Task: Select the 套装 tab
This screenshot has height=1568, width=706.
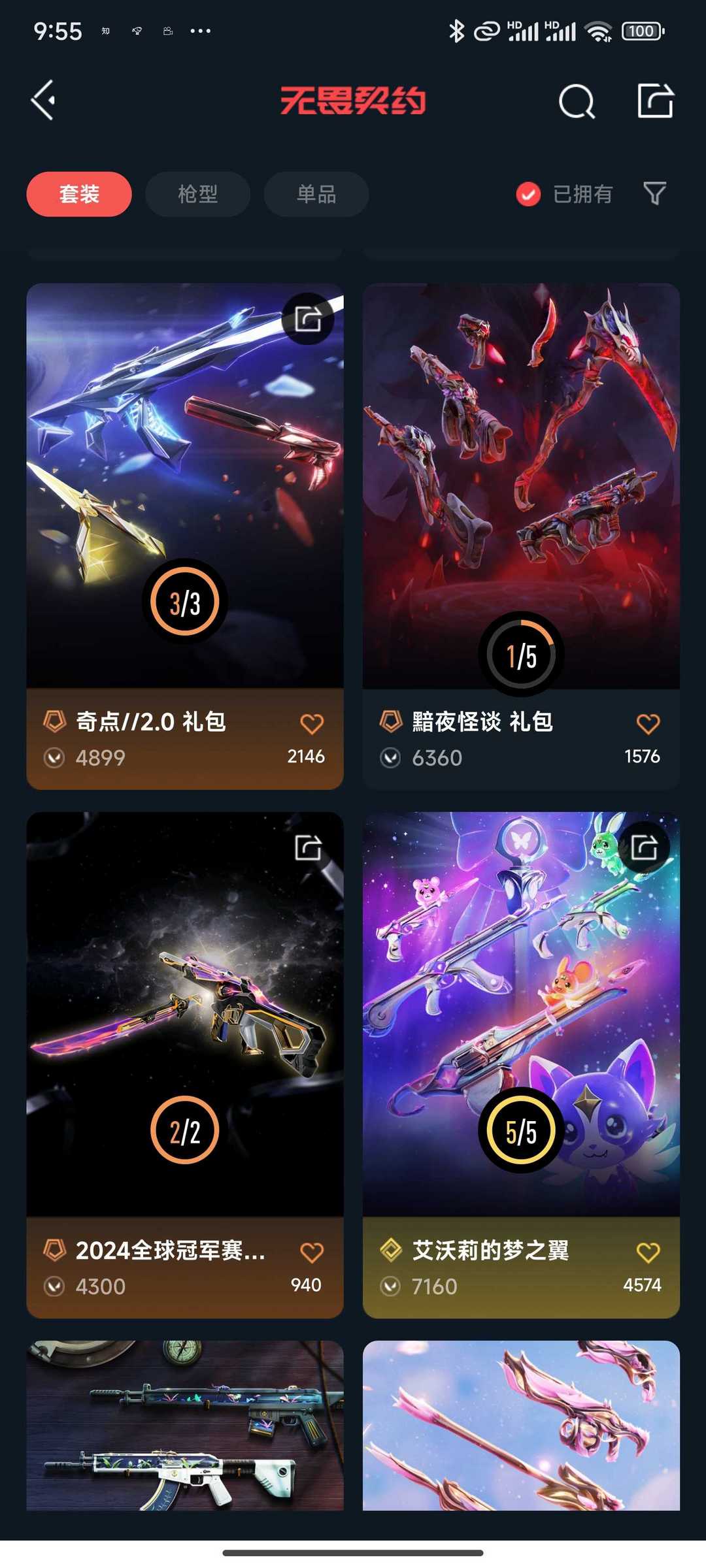Action: pos(79,194)
